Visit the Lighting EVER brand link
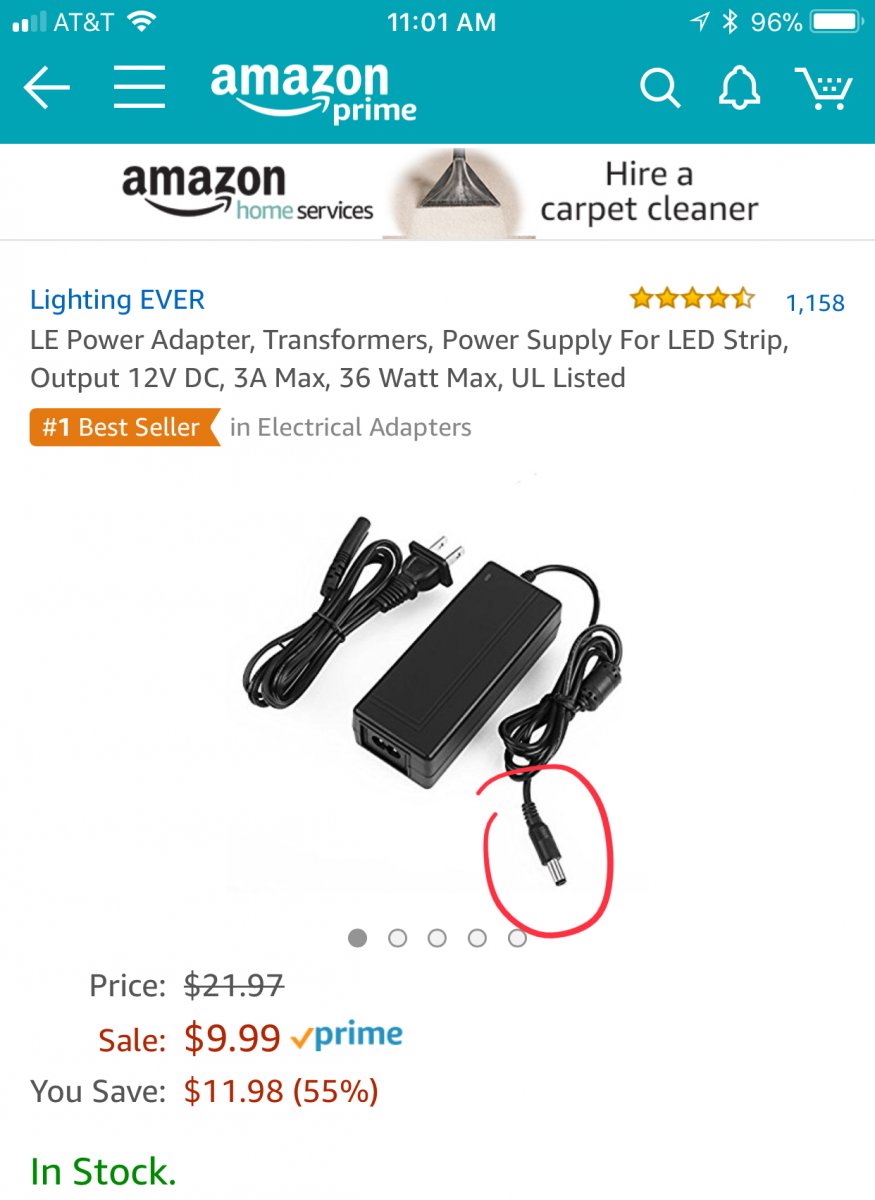 click(x=117, y=299)
